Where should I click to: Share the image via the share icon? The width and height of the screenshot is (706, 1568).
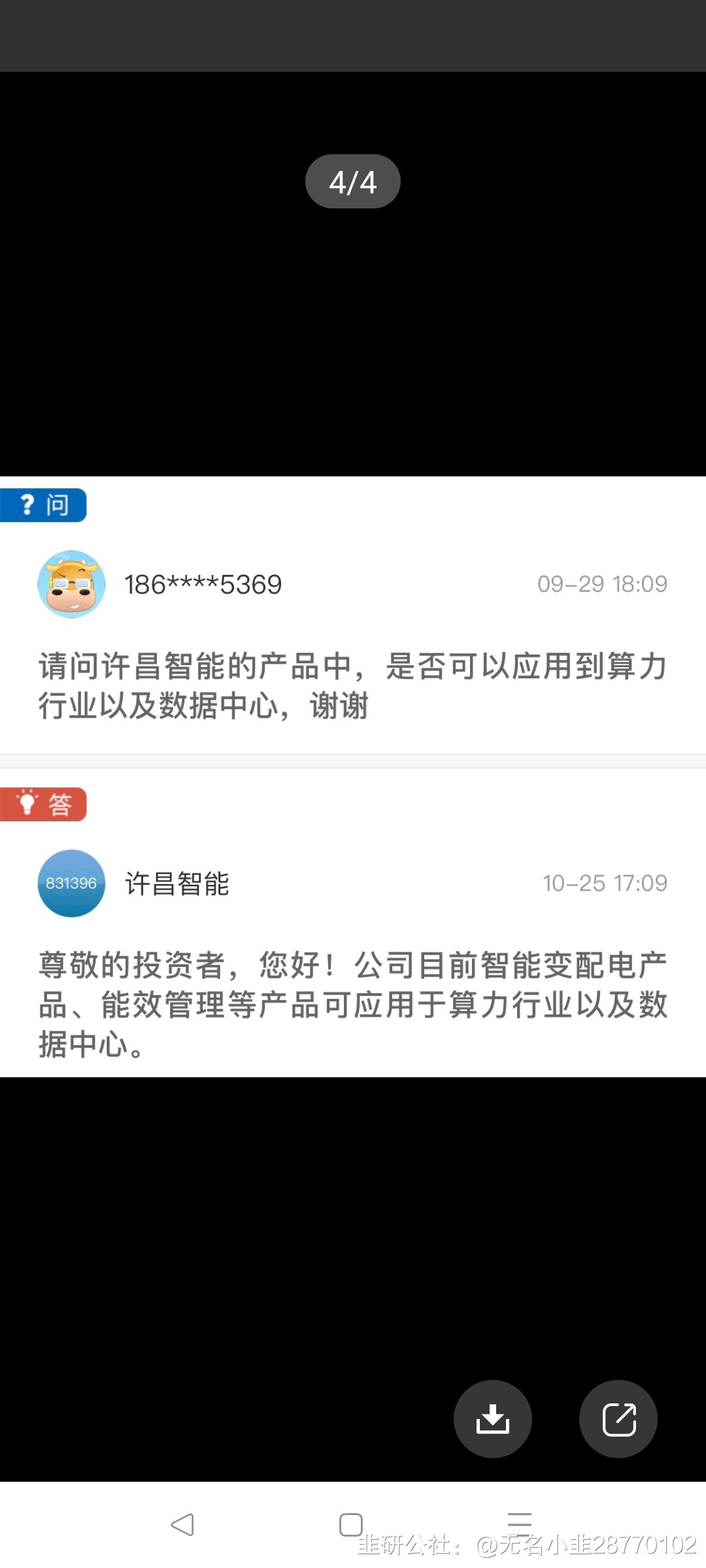pos(618,1418)
